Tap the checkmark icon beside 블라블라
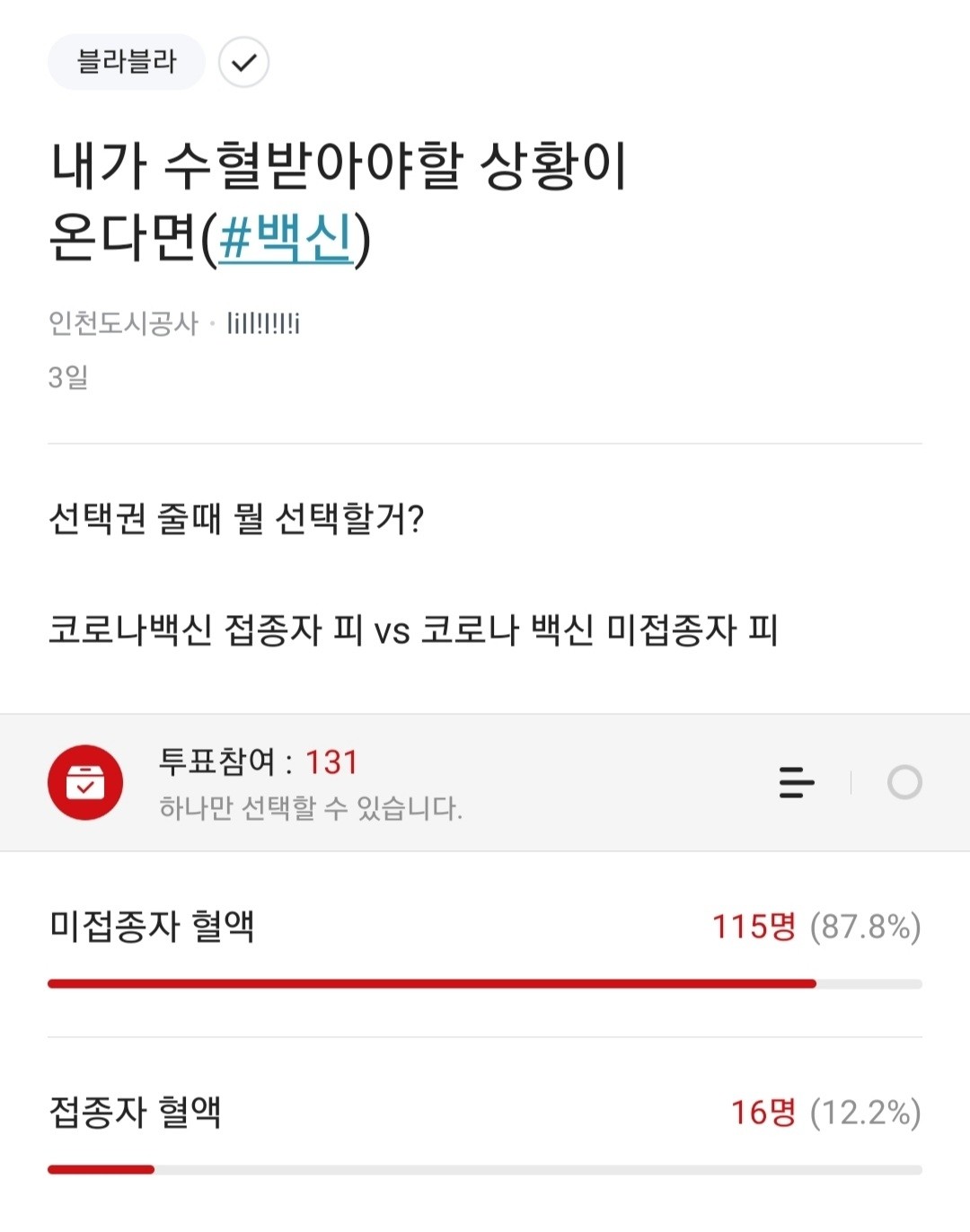 tap(243, 62)
